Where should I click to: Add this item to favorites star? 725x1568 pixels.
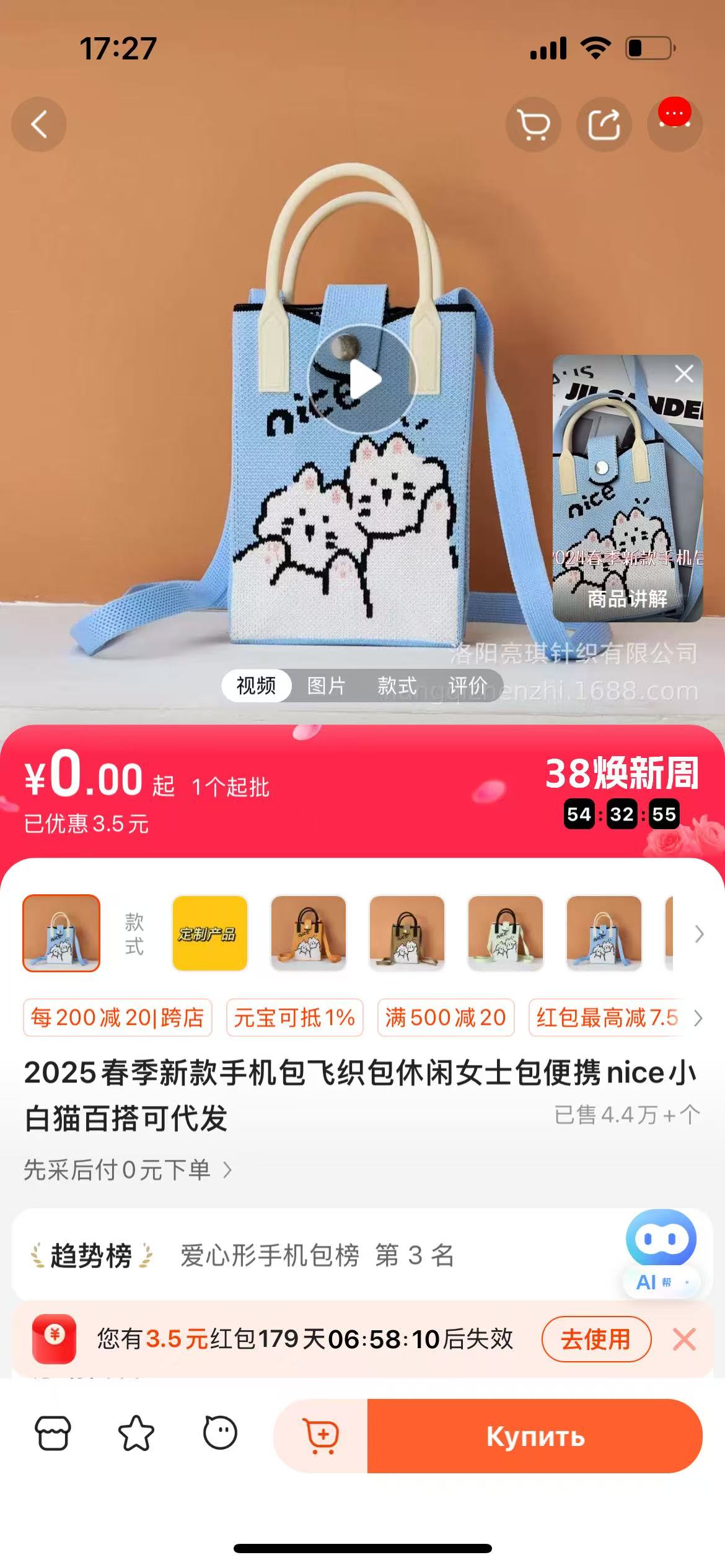click(136, 1434)
